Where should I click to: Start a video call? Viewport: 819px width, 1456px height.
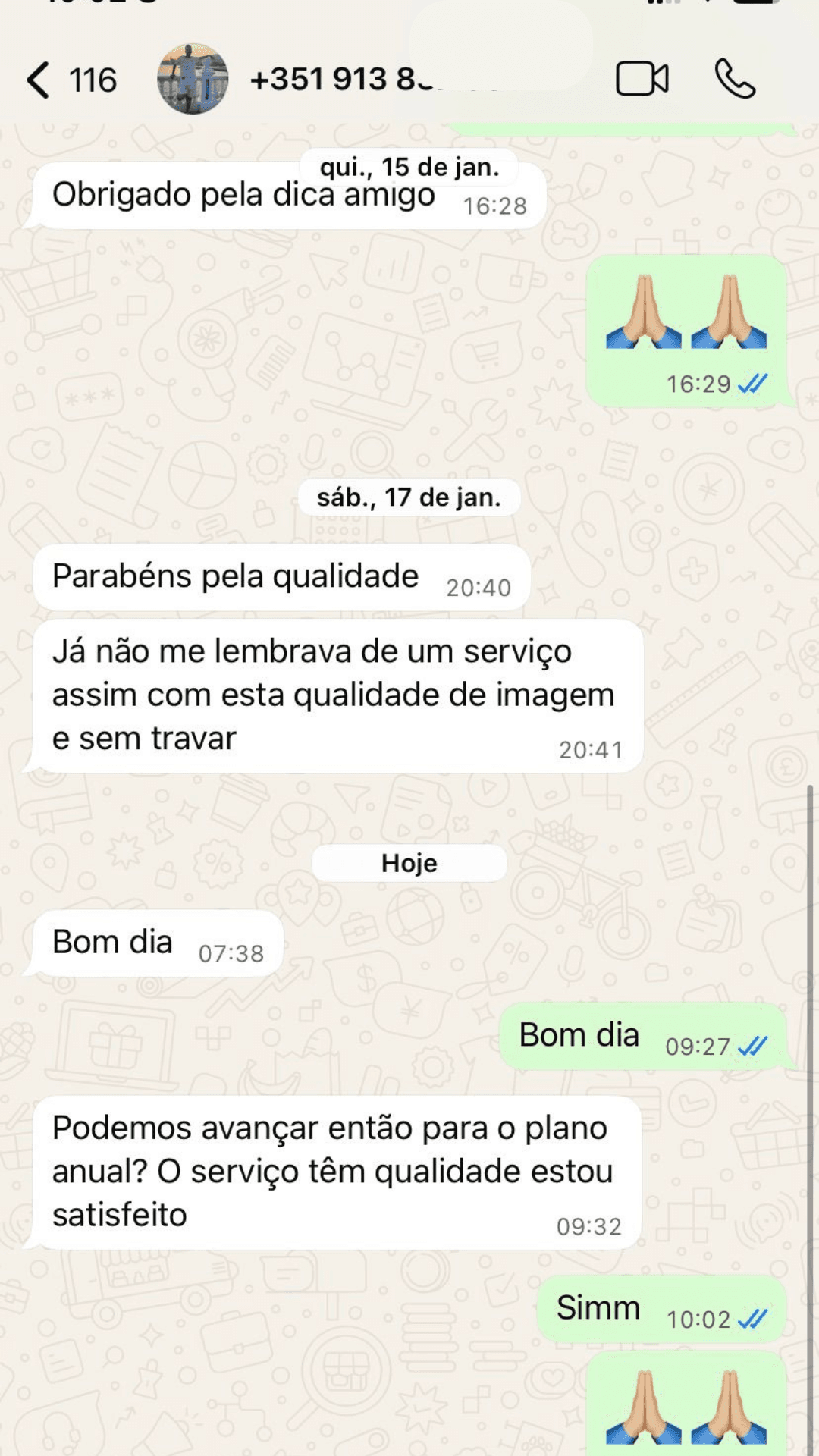click(x=642, y=79)
